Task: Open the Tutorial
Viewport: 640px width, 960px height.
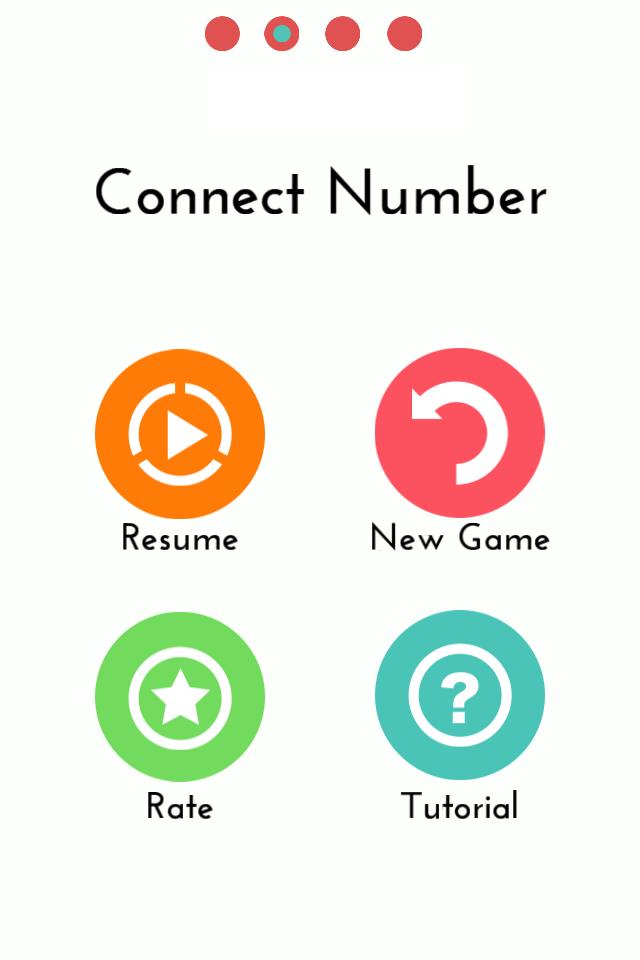Action: coord(460,696)
